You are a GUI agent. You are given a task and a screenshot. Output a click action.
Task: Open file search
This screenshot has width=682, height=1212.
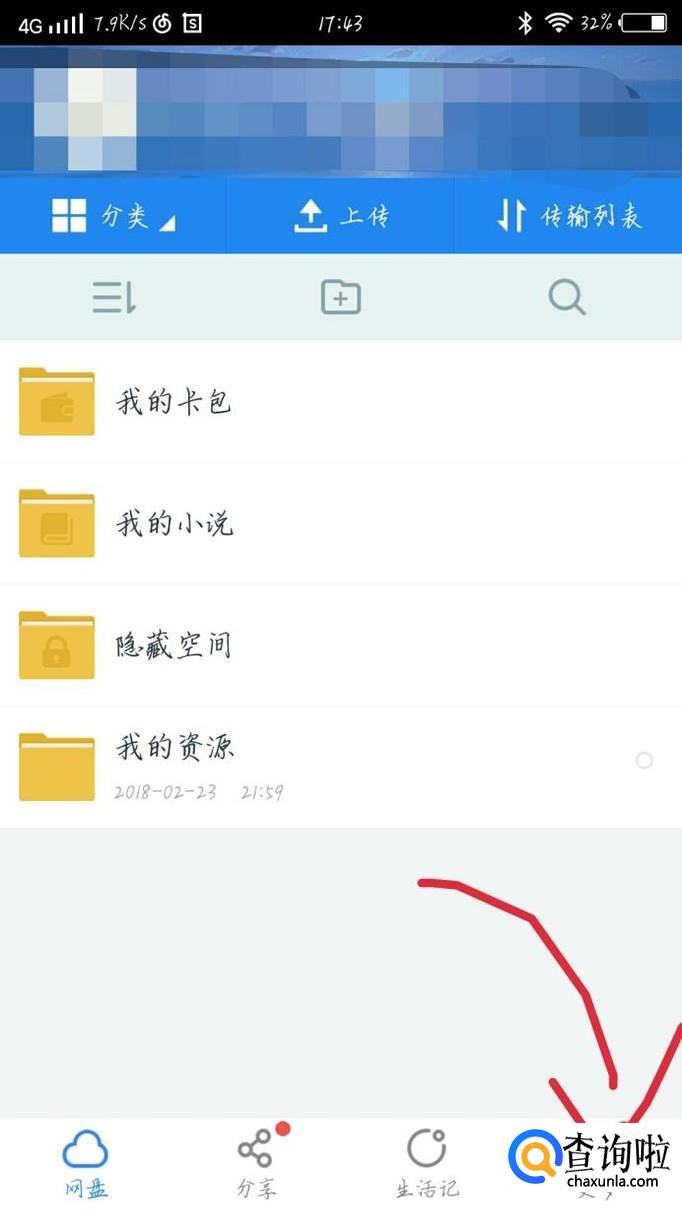567,297
